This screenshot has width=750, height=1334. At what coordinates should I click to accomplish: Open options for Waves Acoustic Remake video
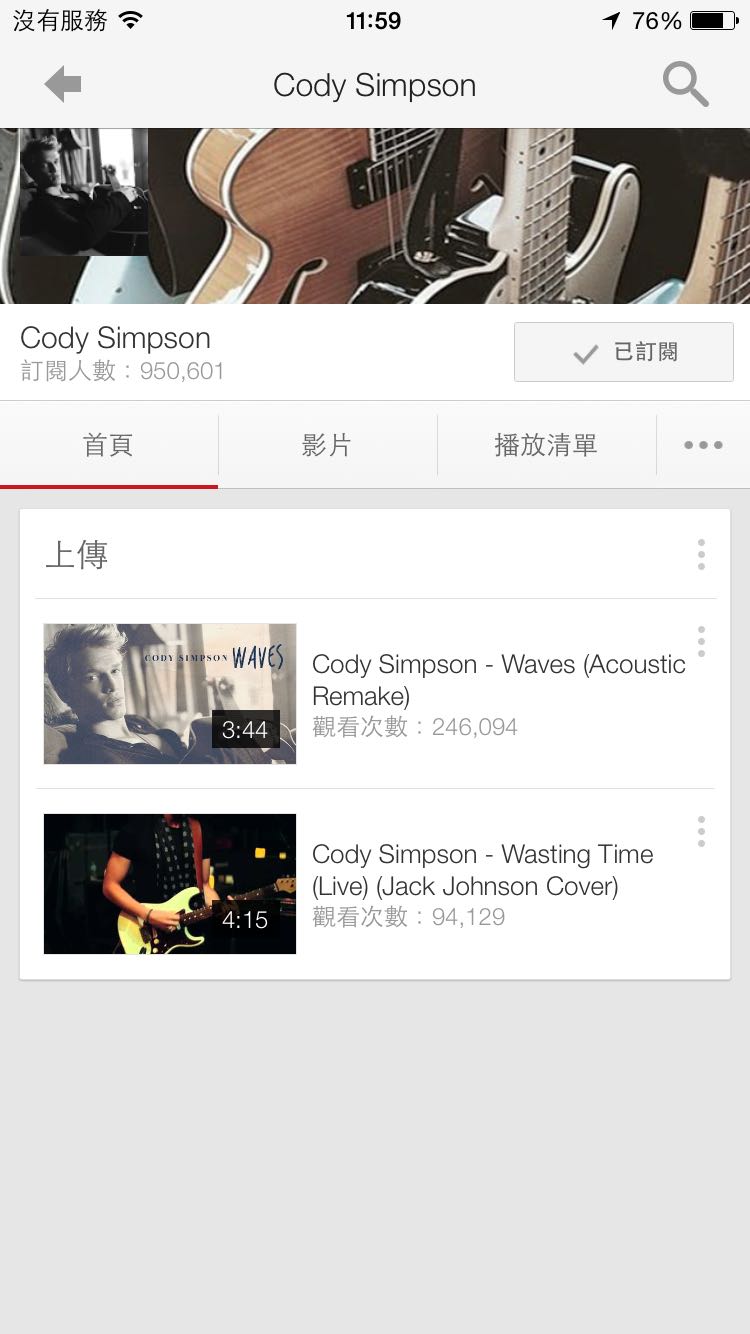point(701,641)
